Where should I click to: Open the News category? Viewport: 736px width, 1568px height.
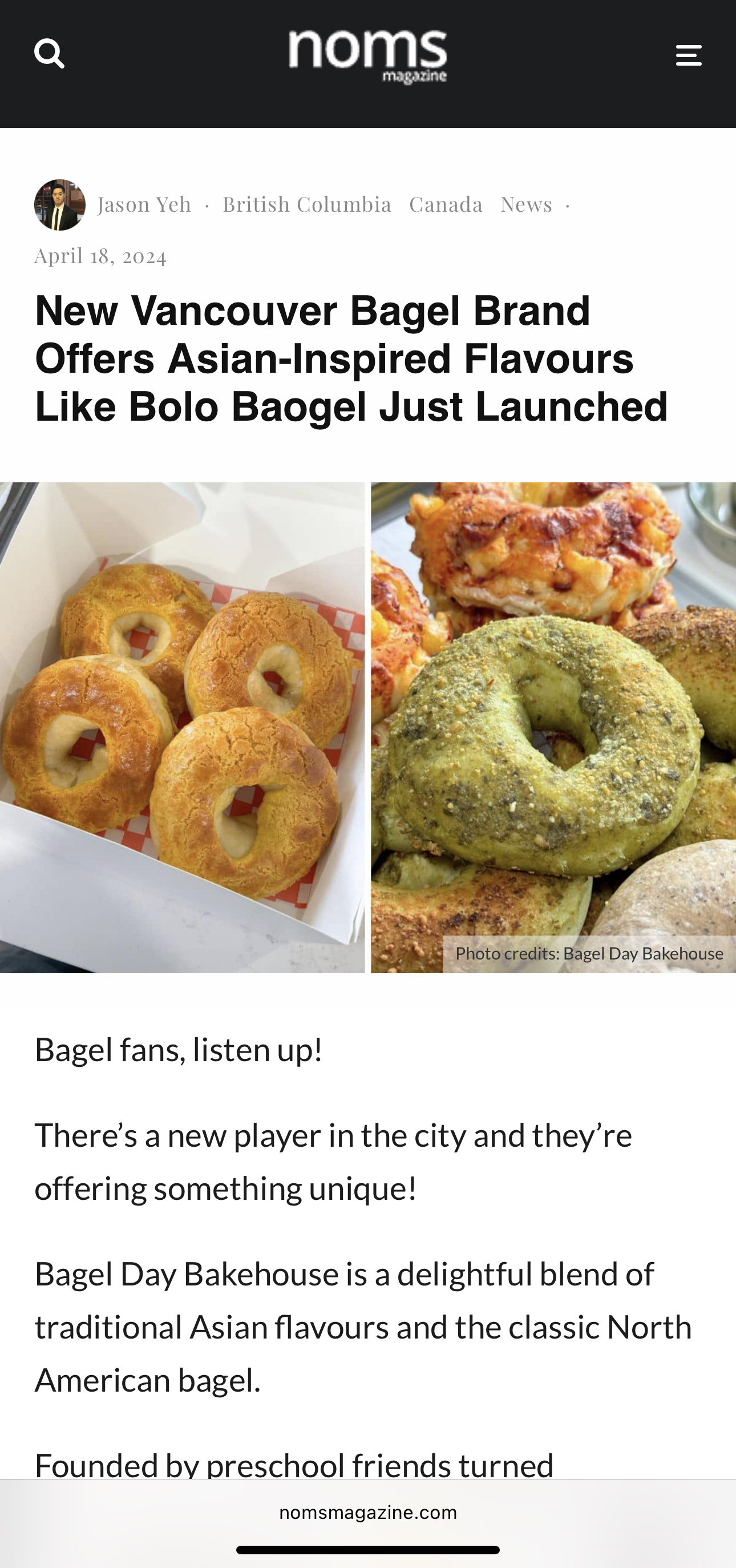(x=526, y=204)
